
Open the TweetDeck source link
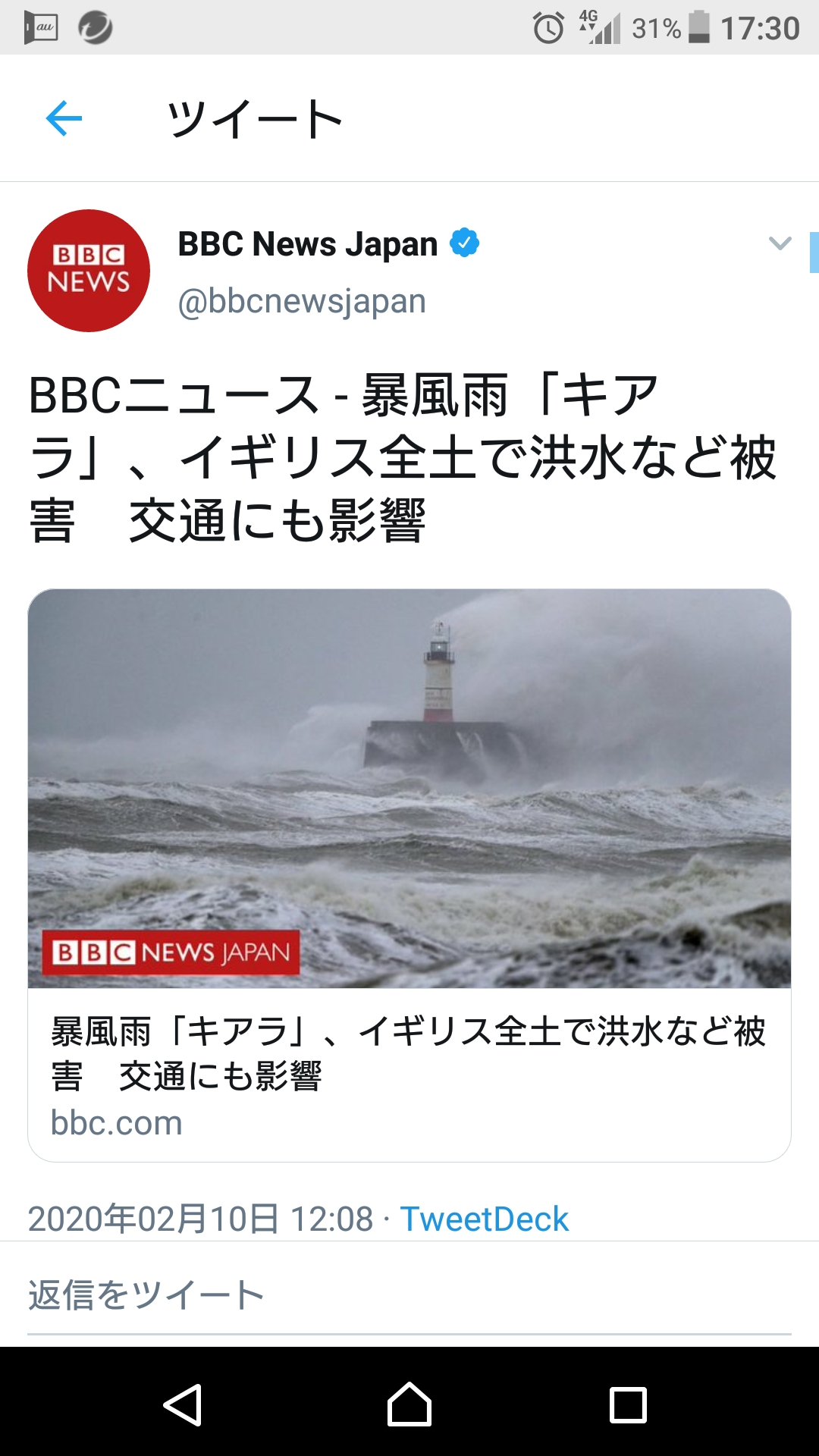[x=484, y=1219]
